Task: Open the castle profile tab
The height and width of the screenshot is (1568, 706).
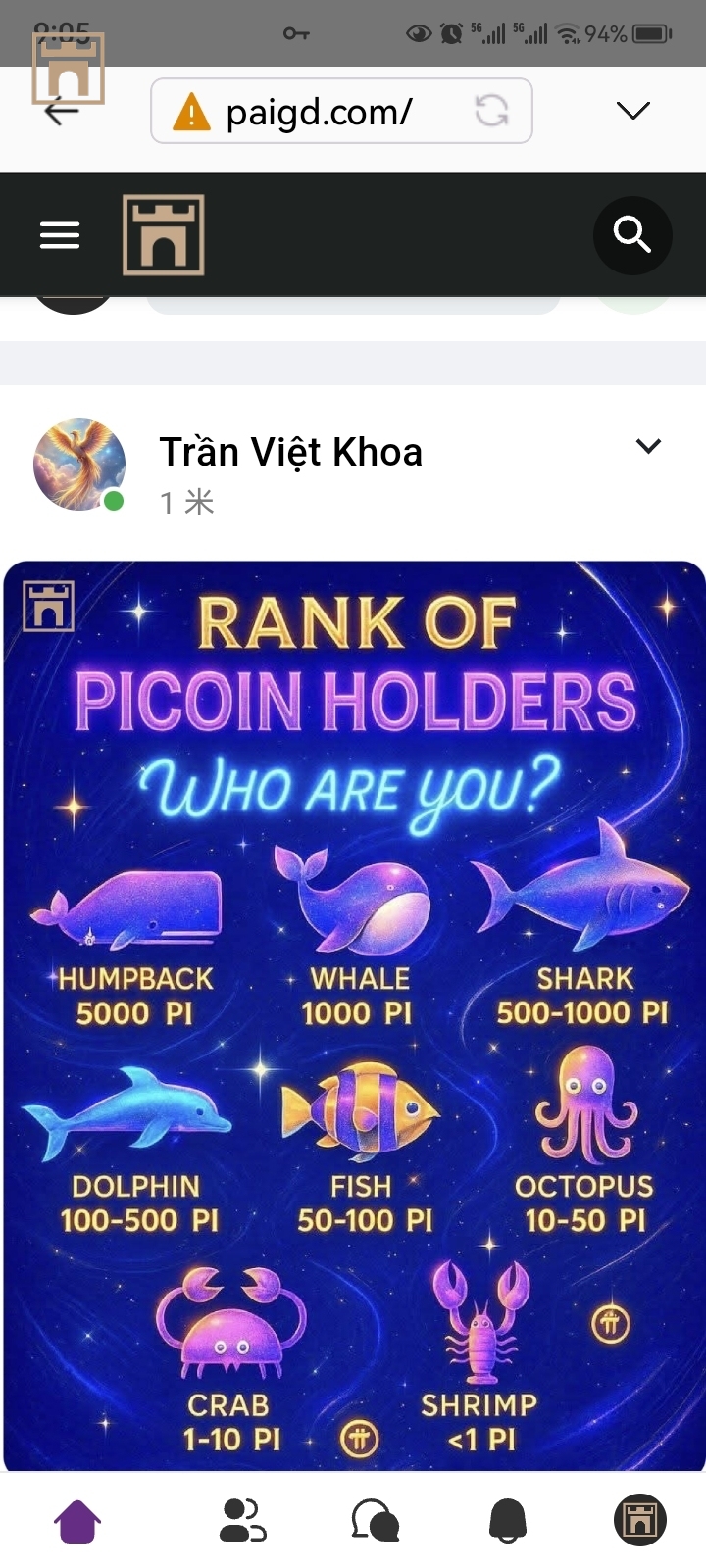Action: [640, 1521]
